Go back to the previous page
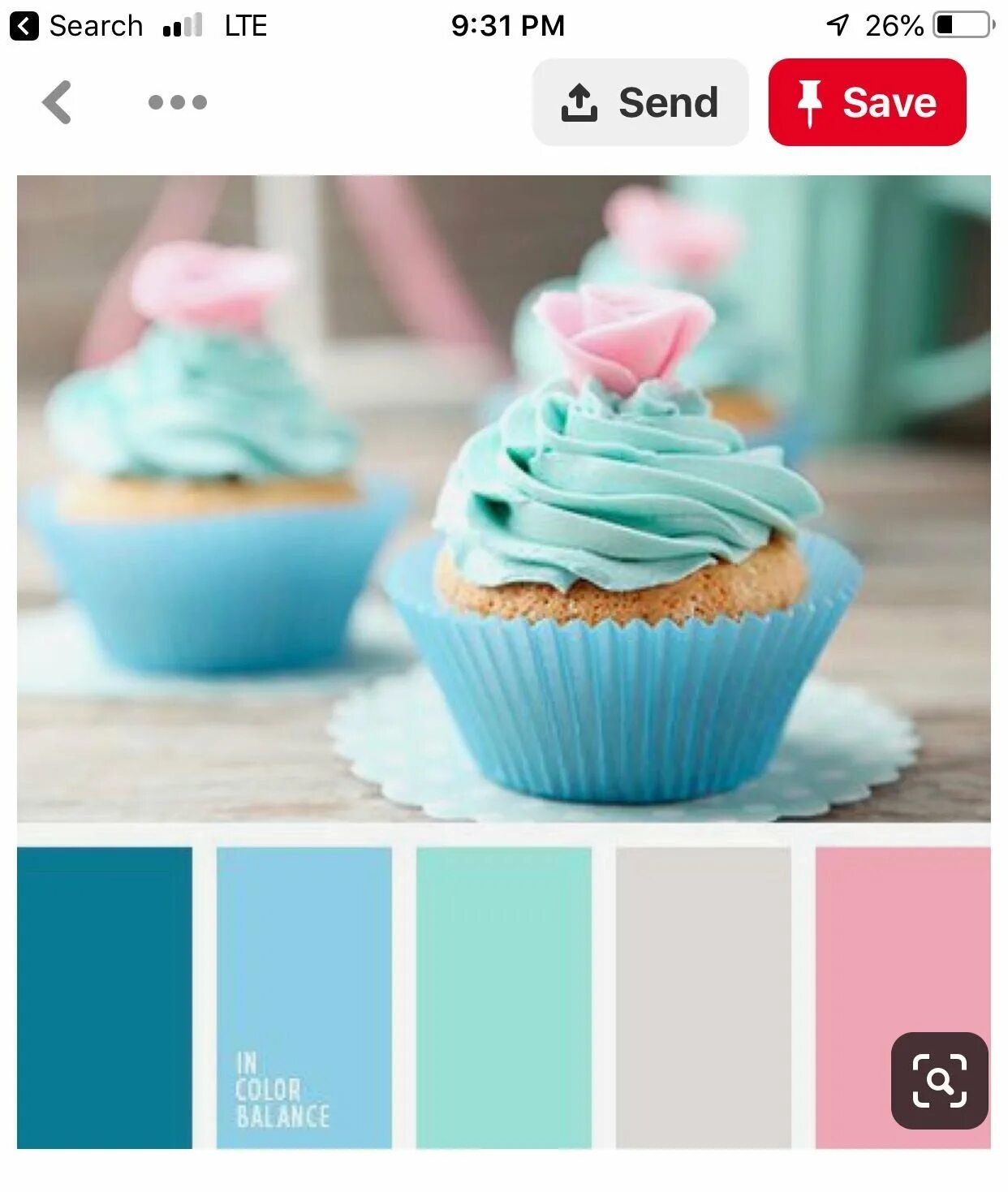The width and height of the screenshot is (1008, 1192). pos(57,102)
